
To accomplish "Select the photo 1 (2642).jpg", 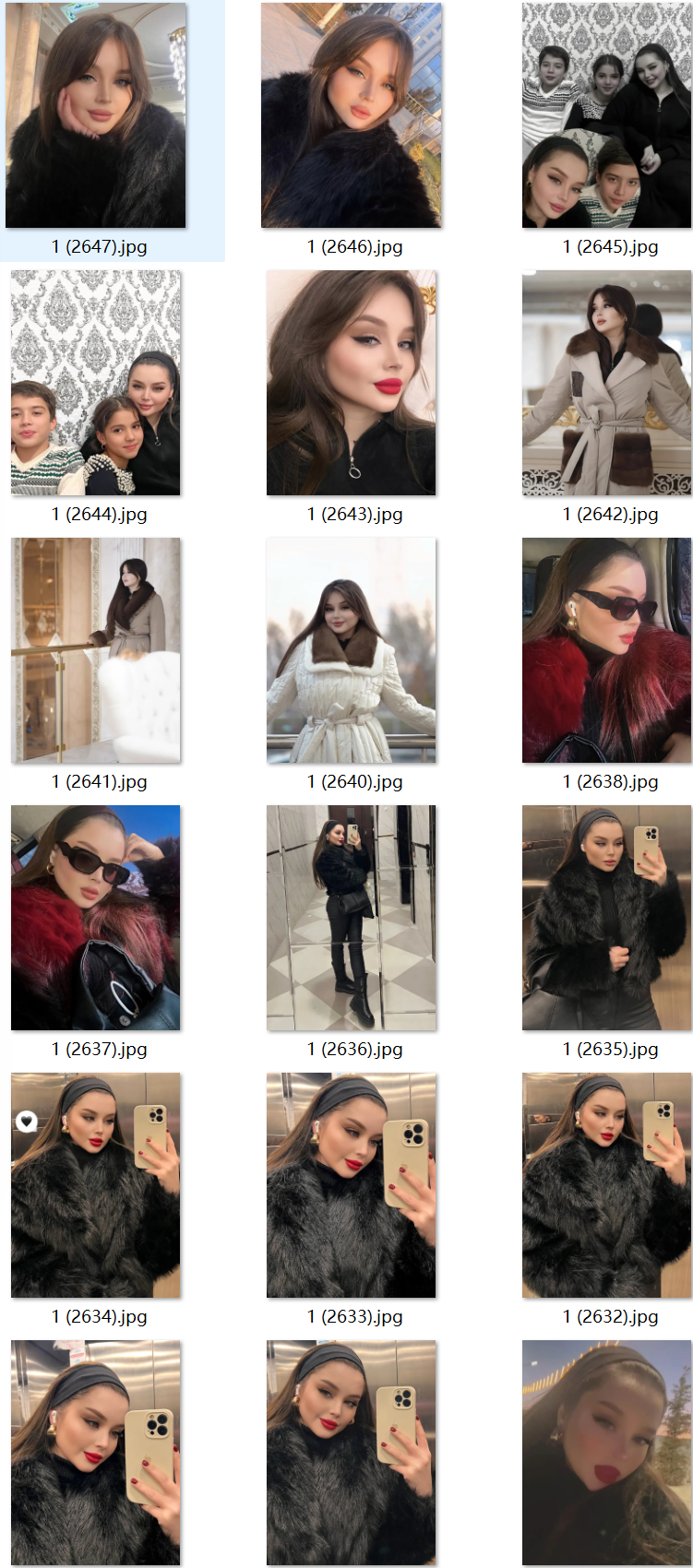I will pyautogui.click(x=606, y=383).
